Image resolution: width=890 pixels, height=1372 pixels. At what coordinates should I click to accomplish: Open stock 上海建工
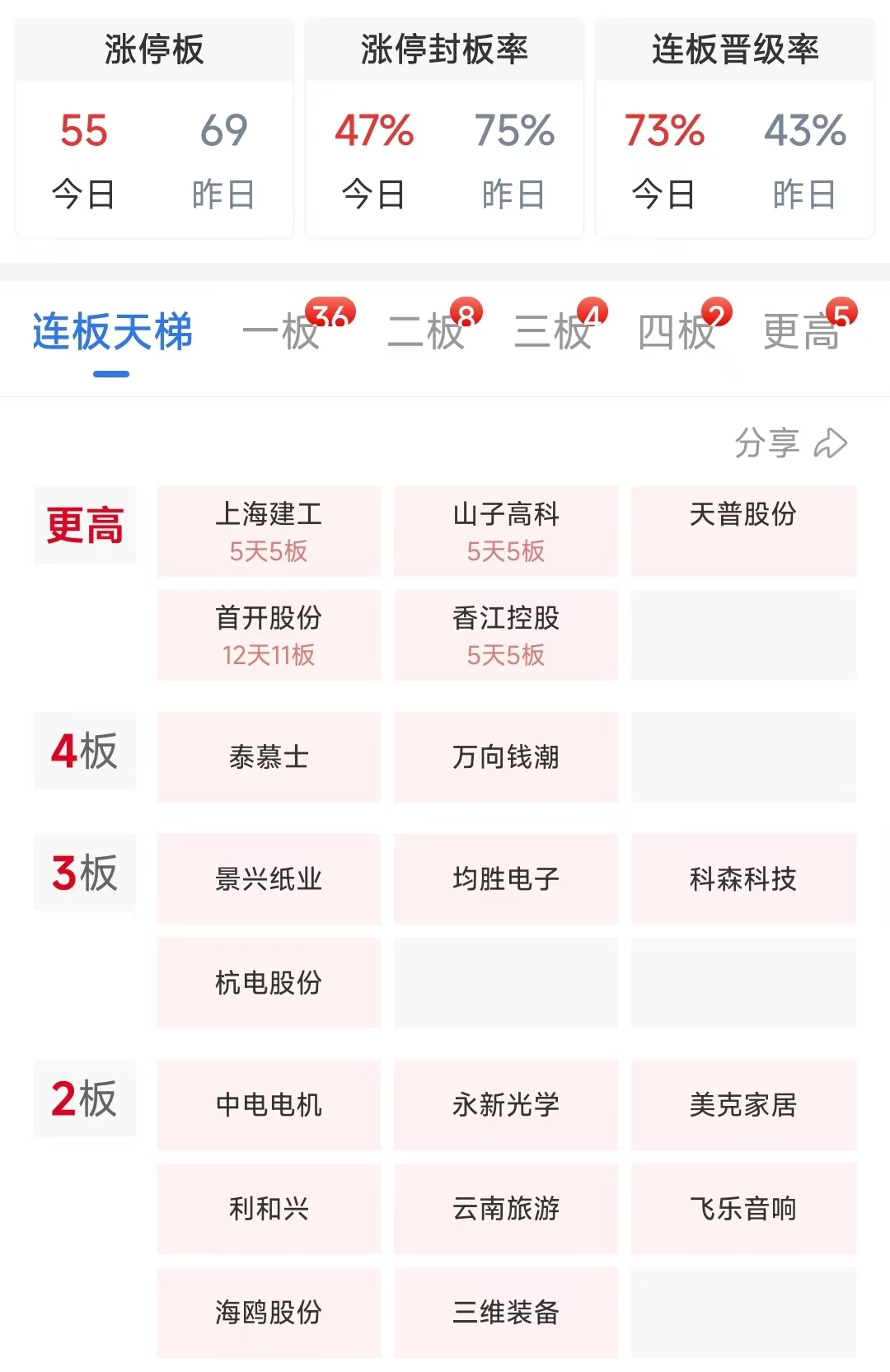[x=269, y=531]
